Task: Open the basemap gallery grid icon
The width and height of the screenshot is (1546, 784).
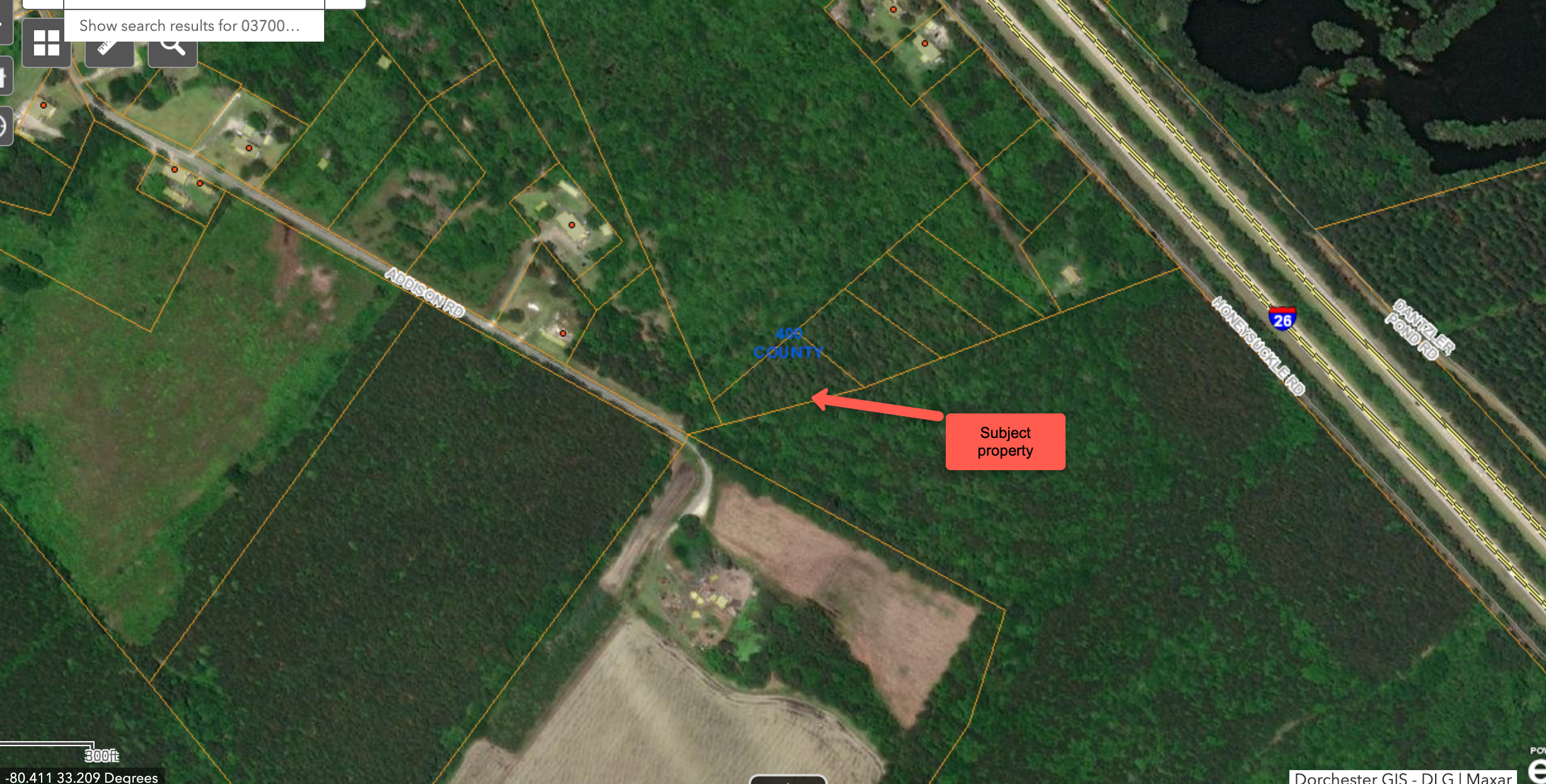Action: [x=46, y=43]
